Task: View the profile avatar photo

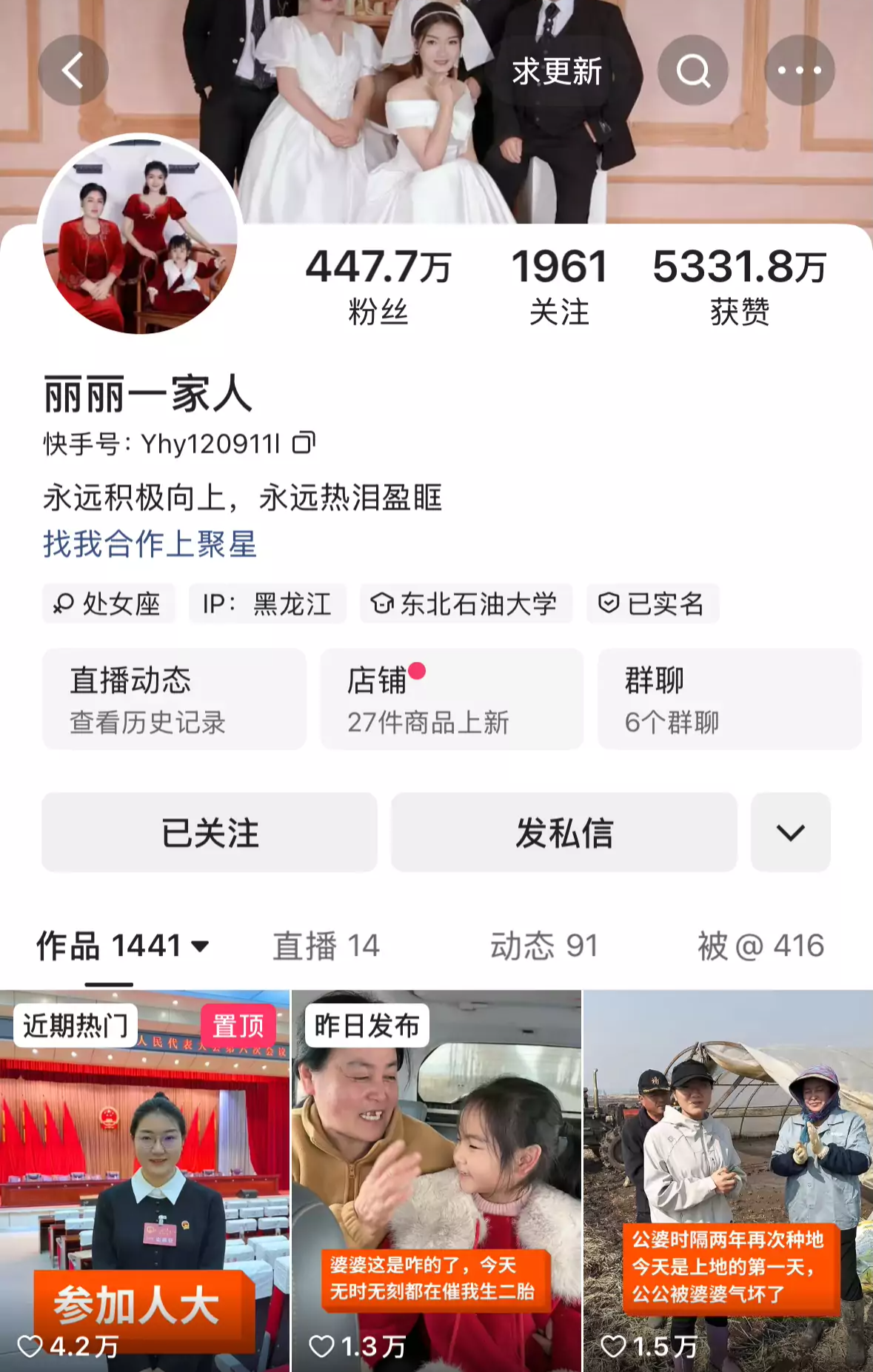Action: point(140,235)
